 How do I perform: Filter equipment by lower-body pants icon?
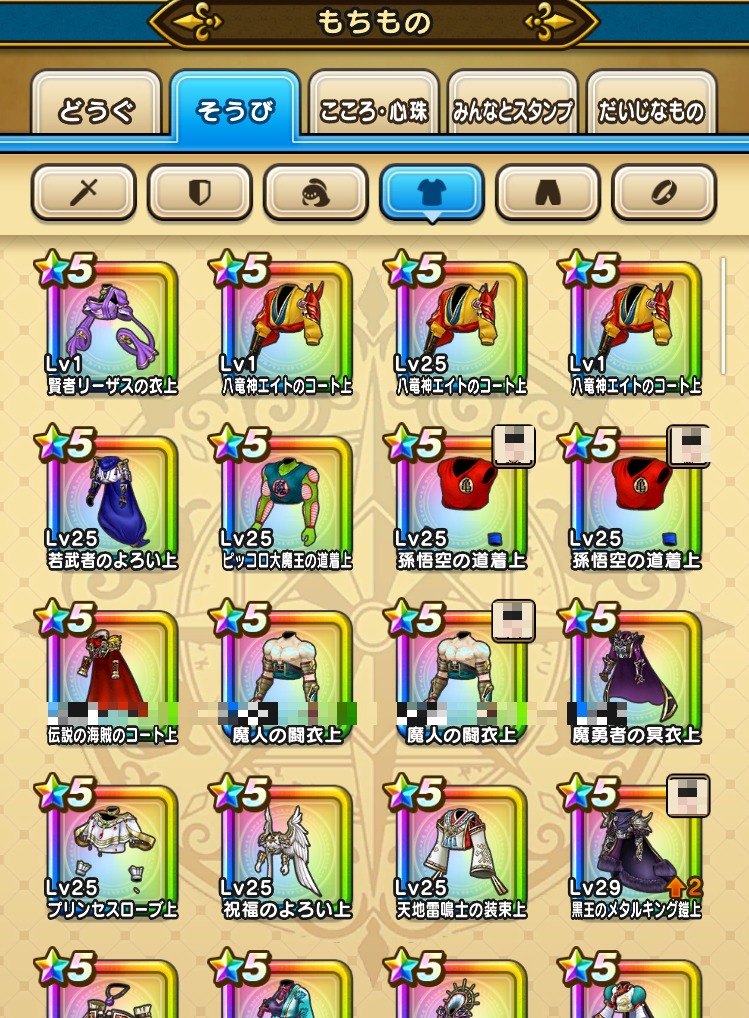point(548,192)
